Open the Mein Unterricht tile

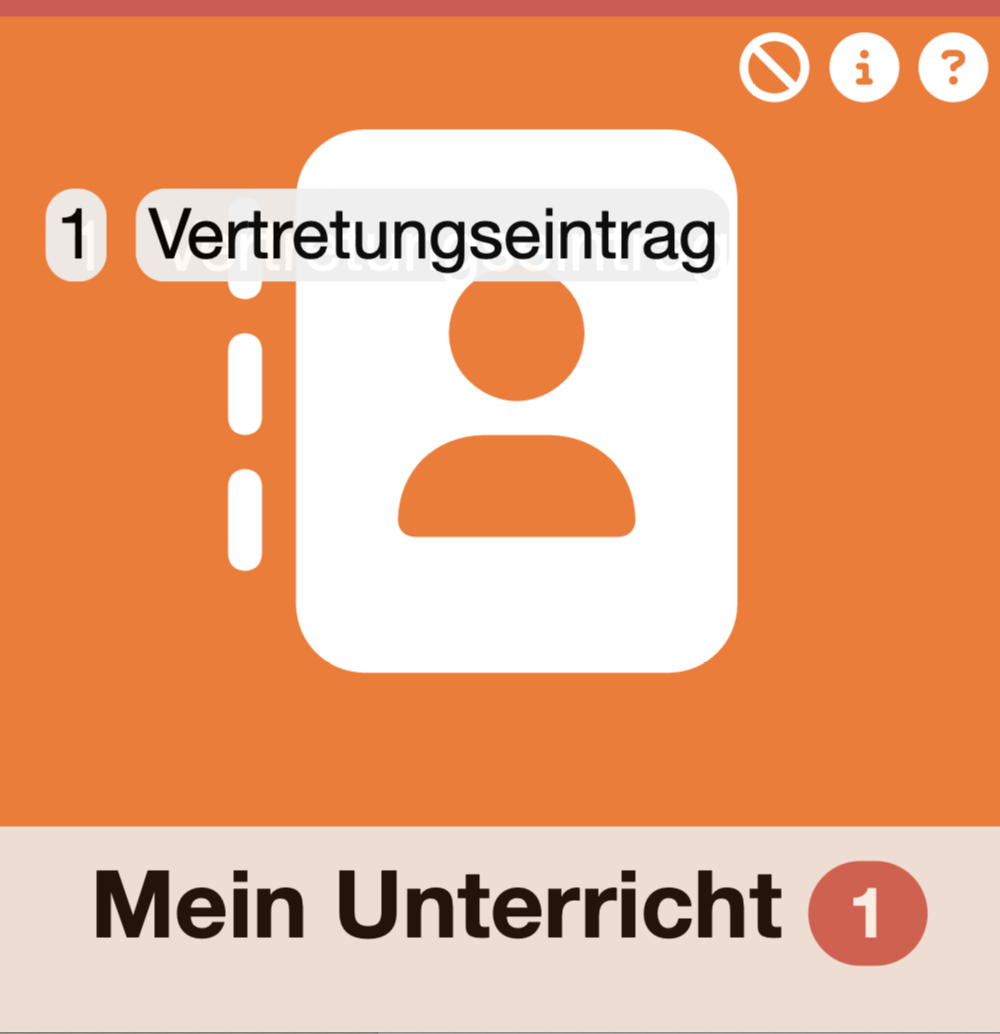coord(437,906)
